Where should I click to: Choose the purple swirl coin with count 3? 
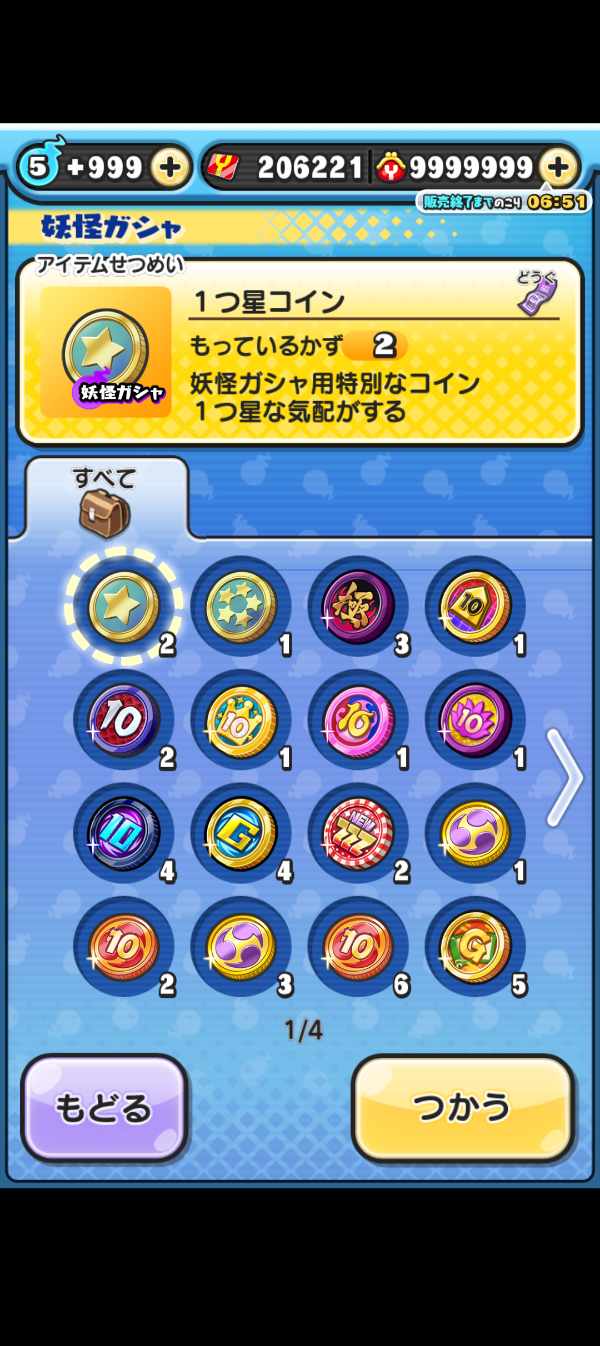240,946
